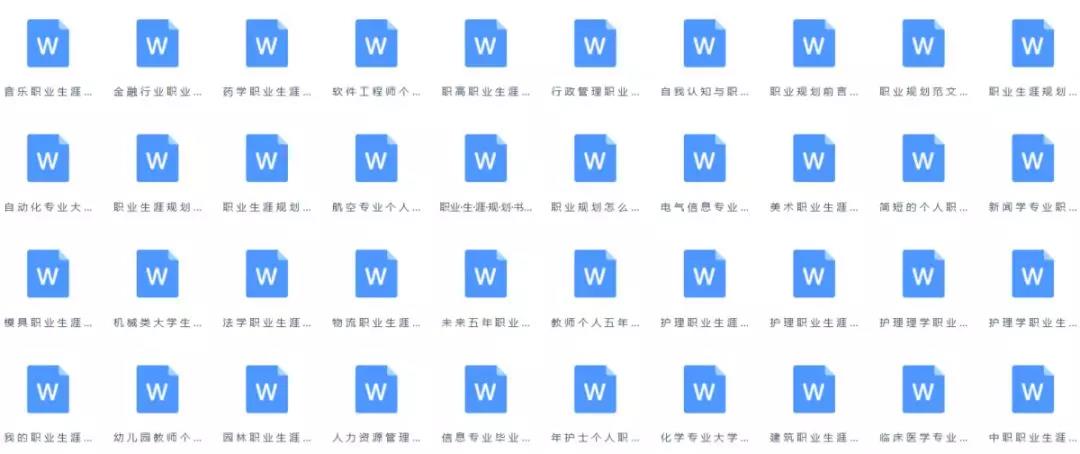
Task: Open the 幼儿园教师个 document
Action: click(157, 390)
